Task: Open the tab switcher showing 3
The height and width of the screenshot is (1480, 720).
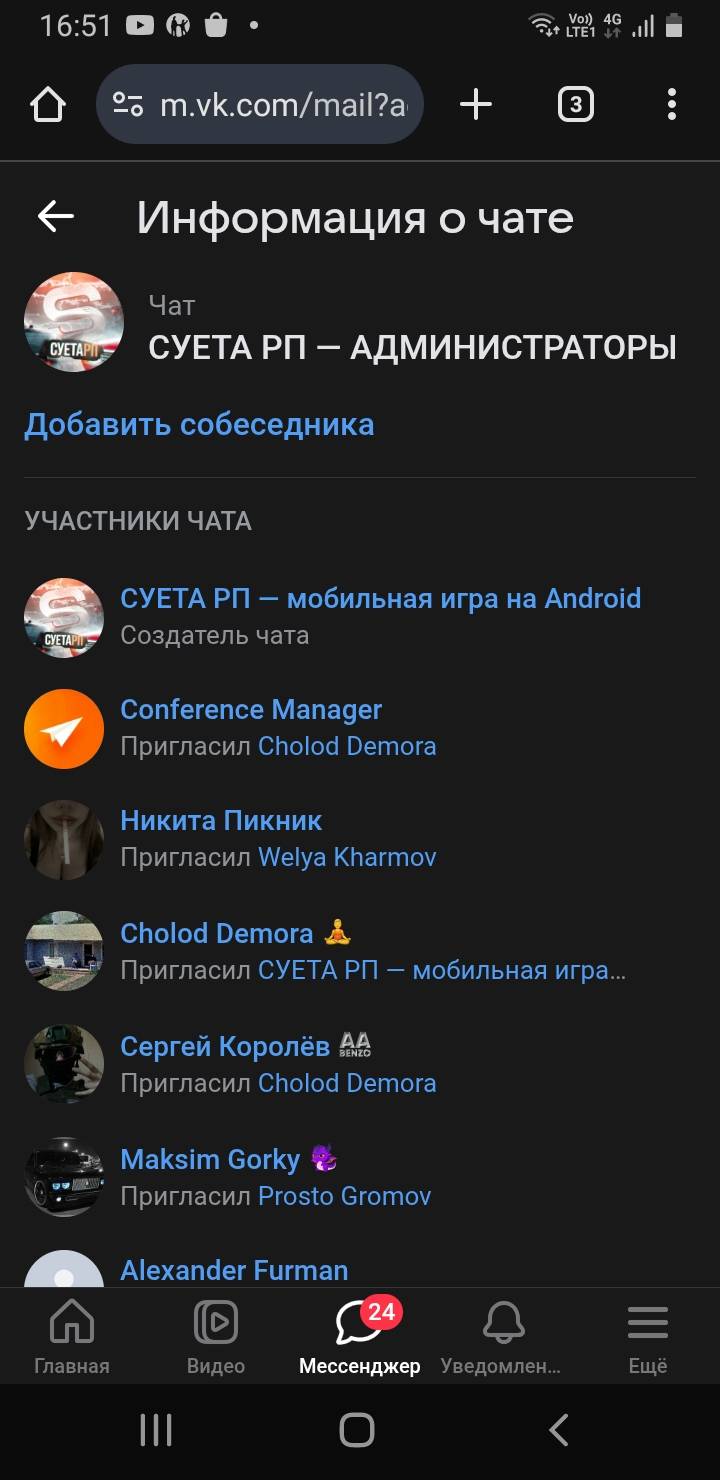Action: pos(575,104)
